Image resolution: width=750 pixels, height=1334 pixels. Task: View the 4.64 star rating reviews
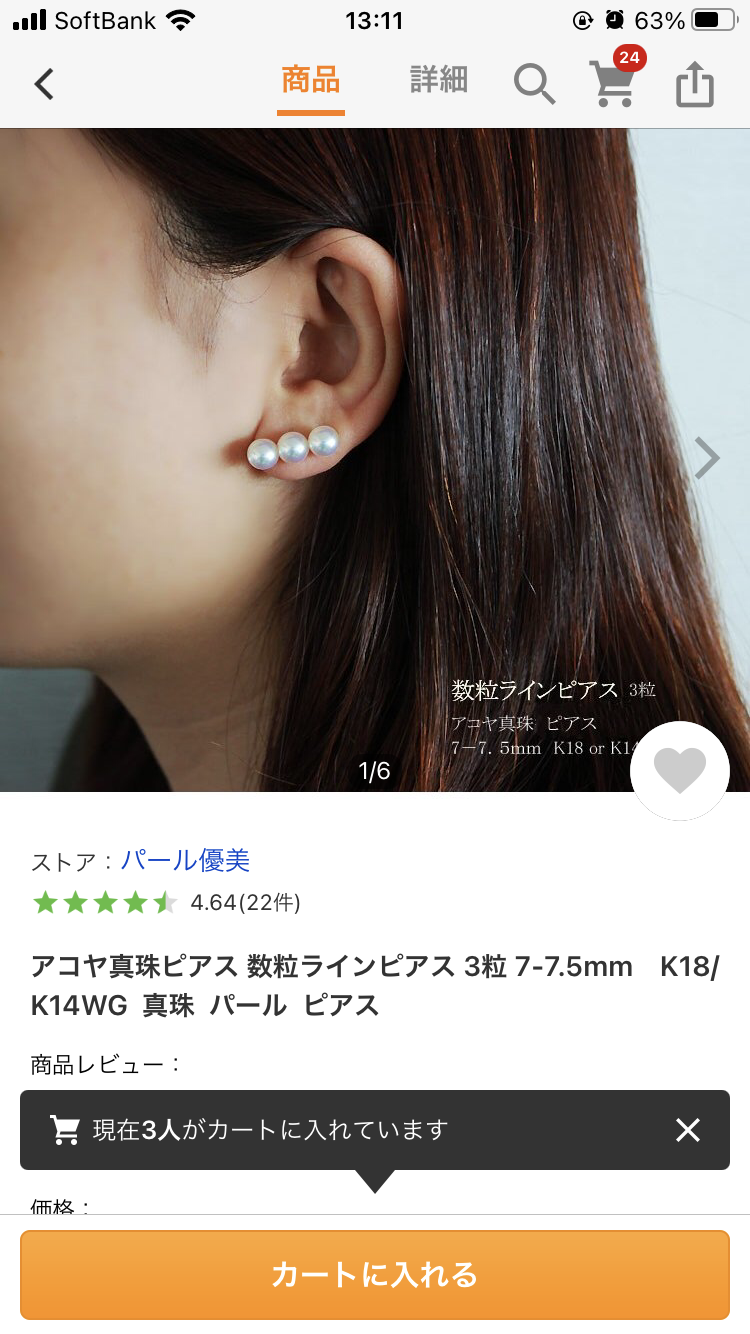[x=166, y=903]
